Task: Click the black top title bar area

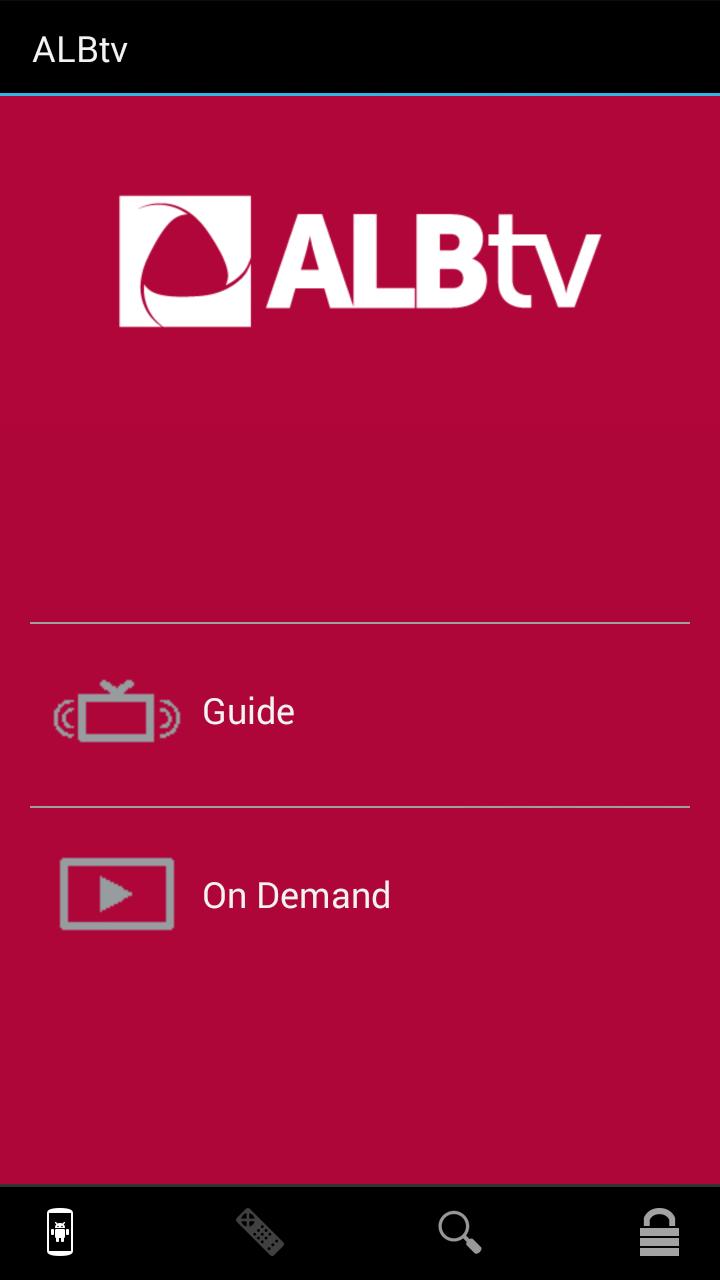Action: pos(360,47)
